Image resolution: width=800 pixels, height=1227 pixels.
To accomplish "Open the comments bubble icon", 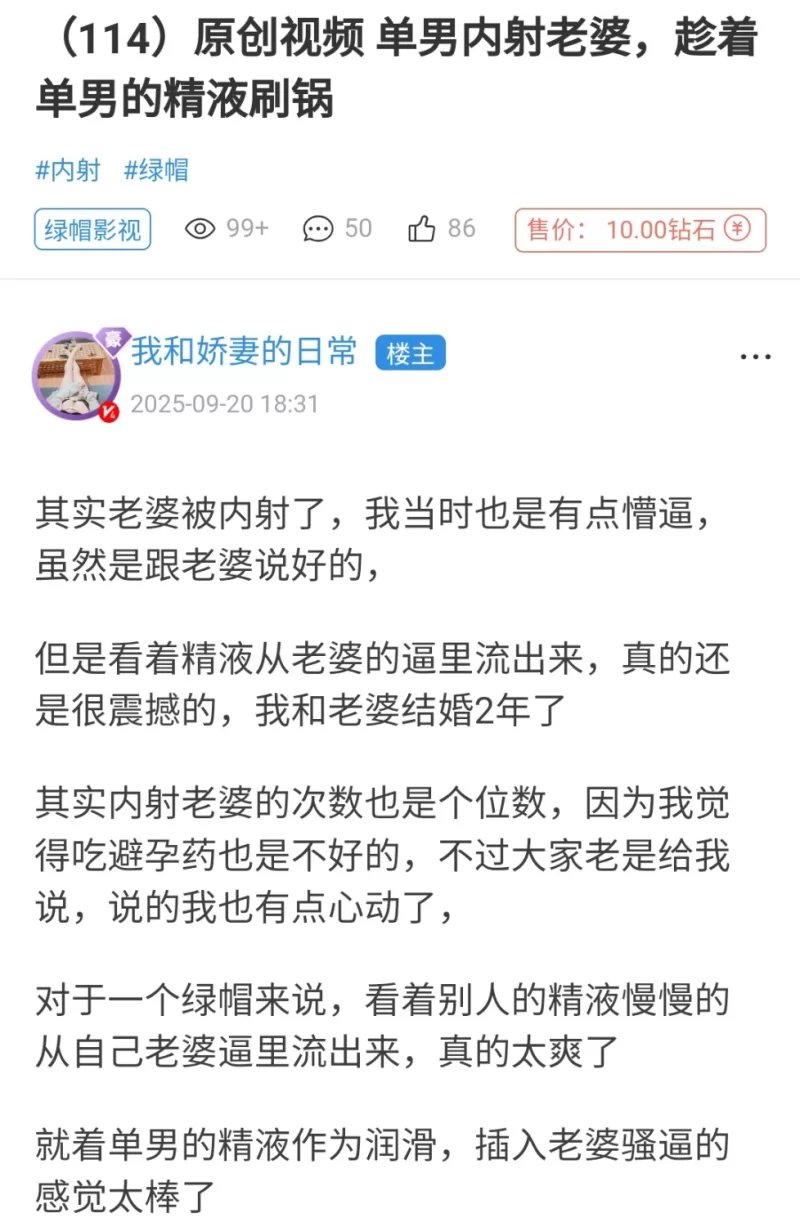I will 318,229.
